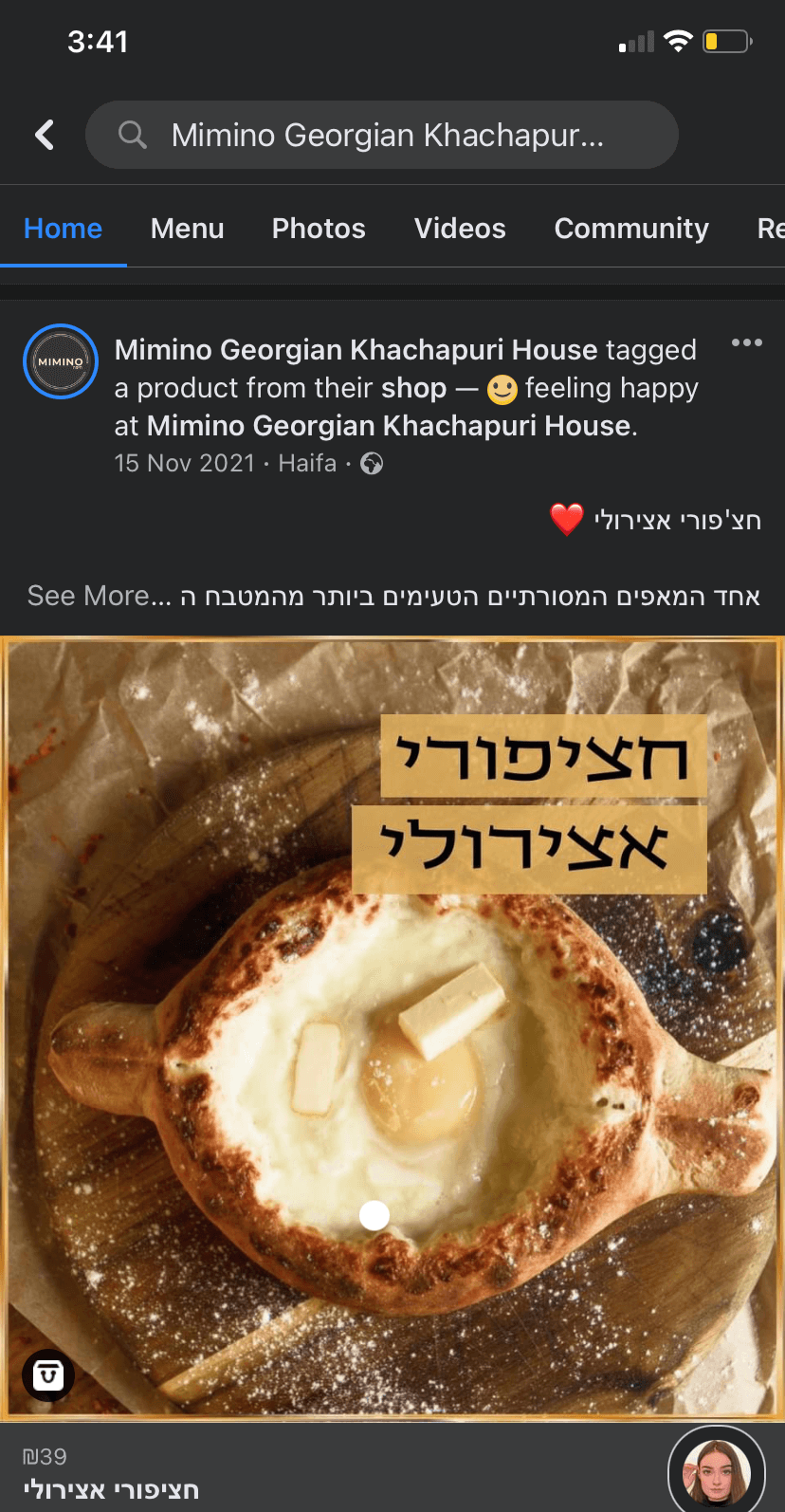
Task: Open the tagged ₪39 product bar
Action: [x=284, y=1472]
